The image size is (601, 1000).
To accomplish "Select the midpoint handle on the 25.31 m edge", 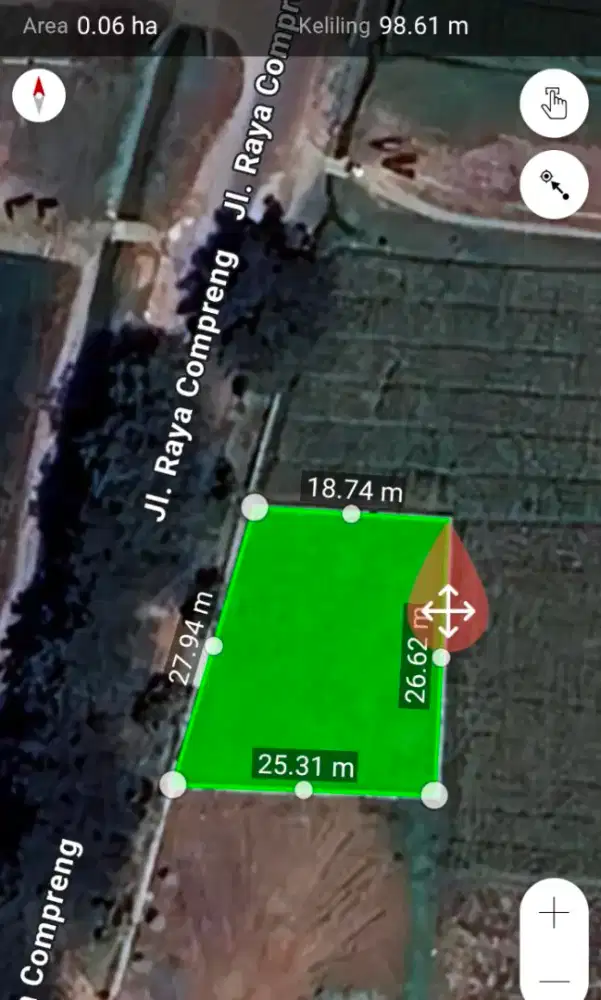I will click(304, 790).
